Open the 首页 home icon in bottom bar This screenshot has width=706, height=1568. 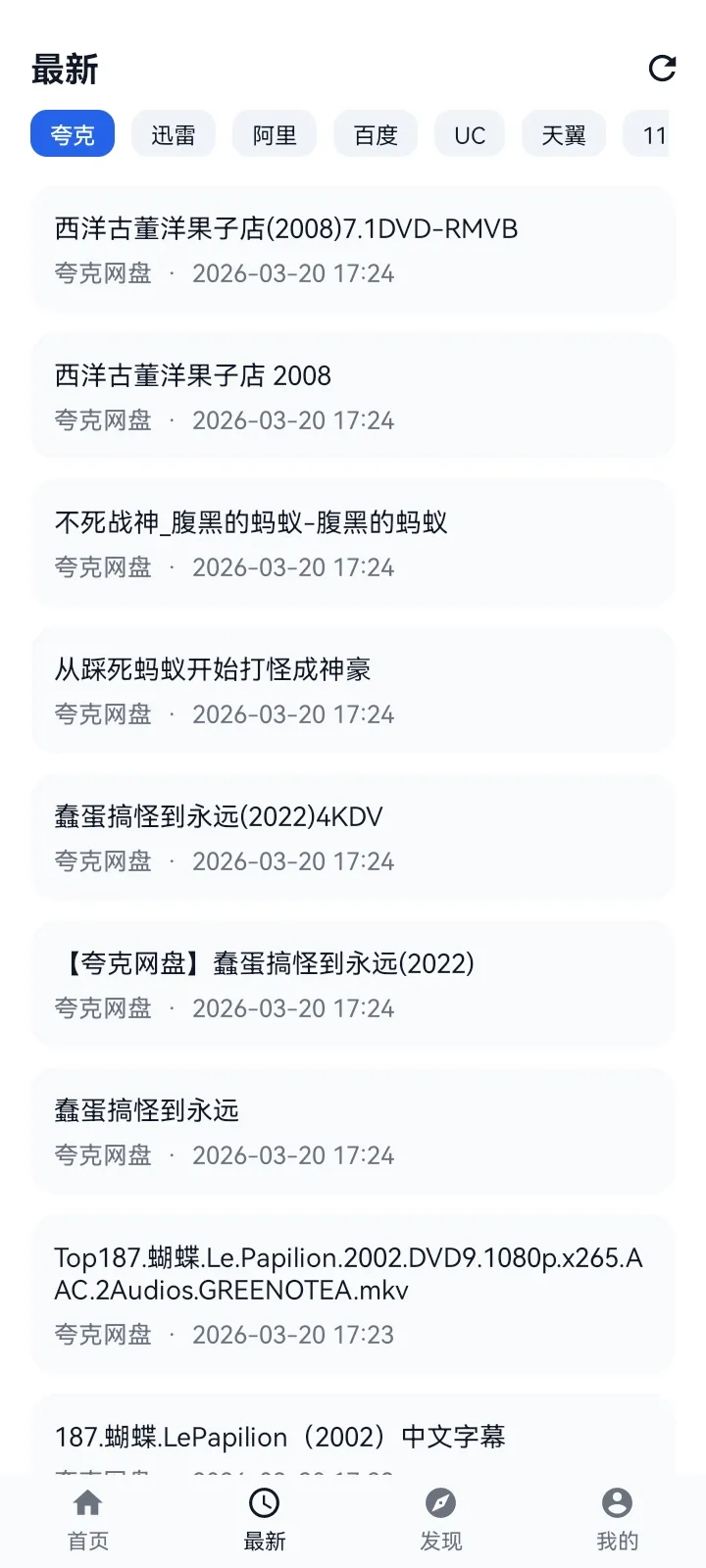(87, 1502)
